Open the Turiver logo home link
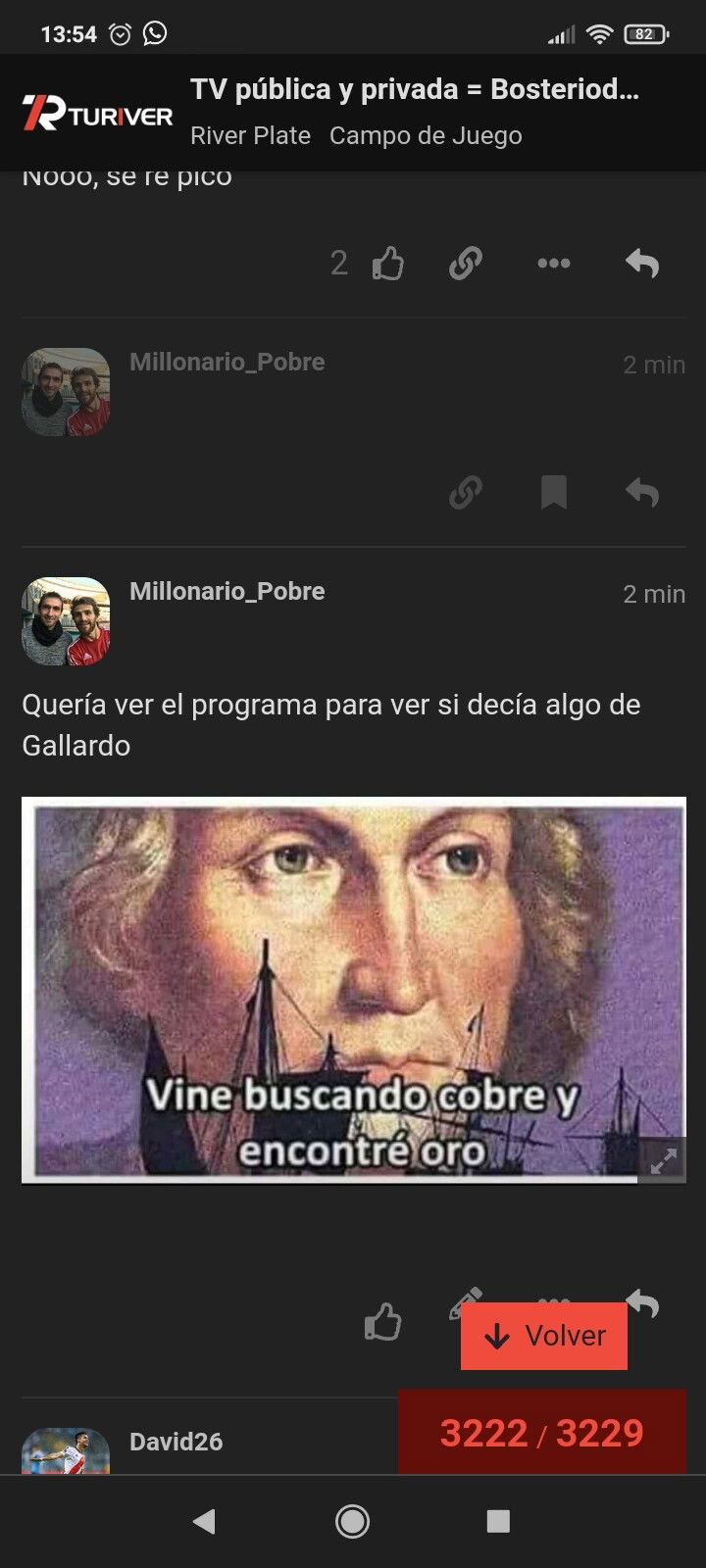 pos(97,113)
